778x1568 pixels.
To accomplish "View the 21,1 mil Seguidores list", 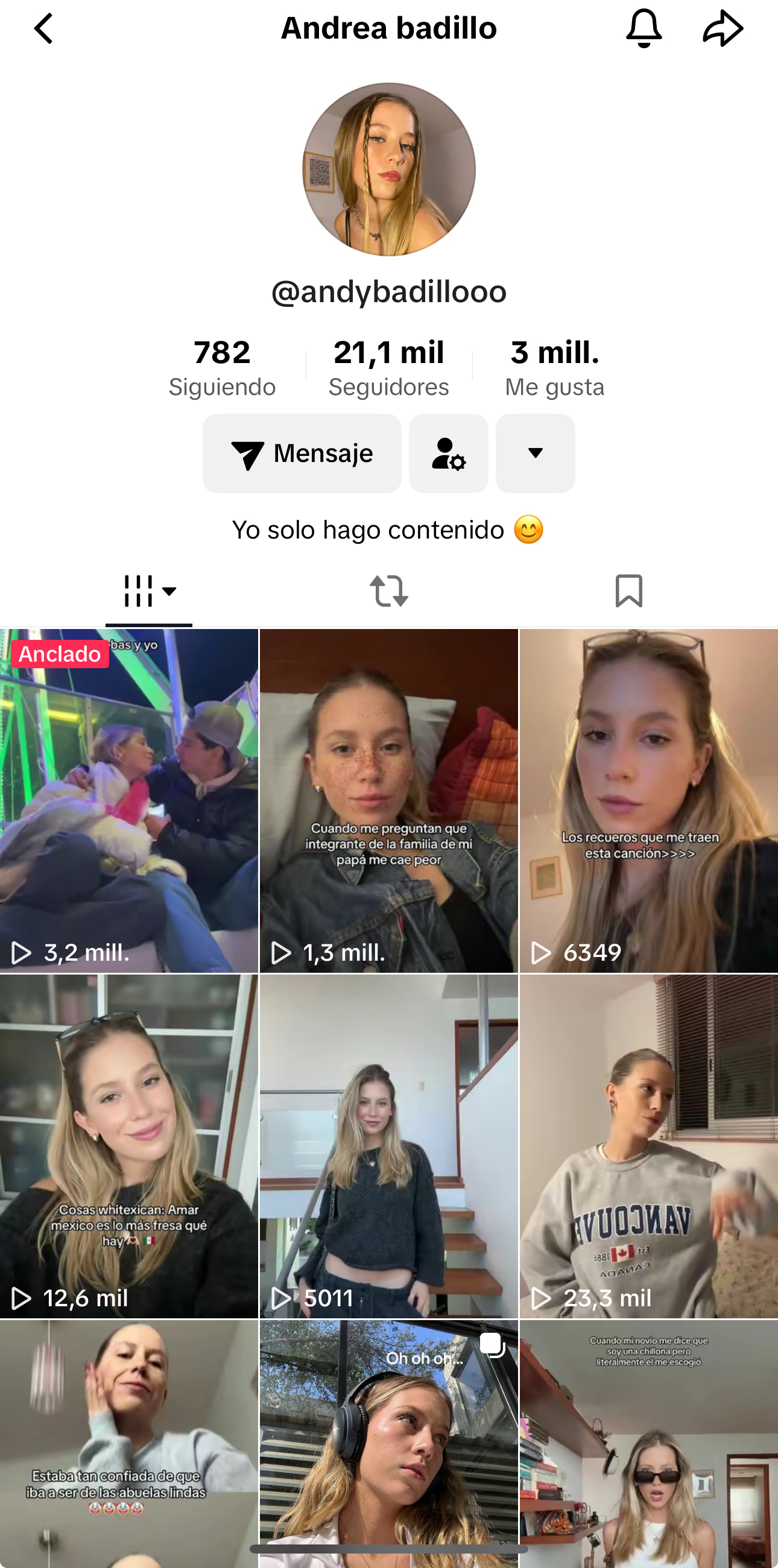I will (x=389, y=368).
